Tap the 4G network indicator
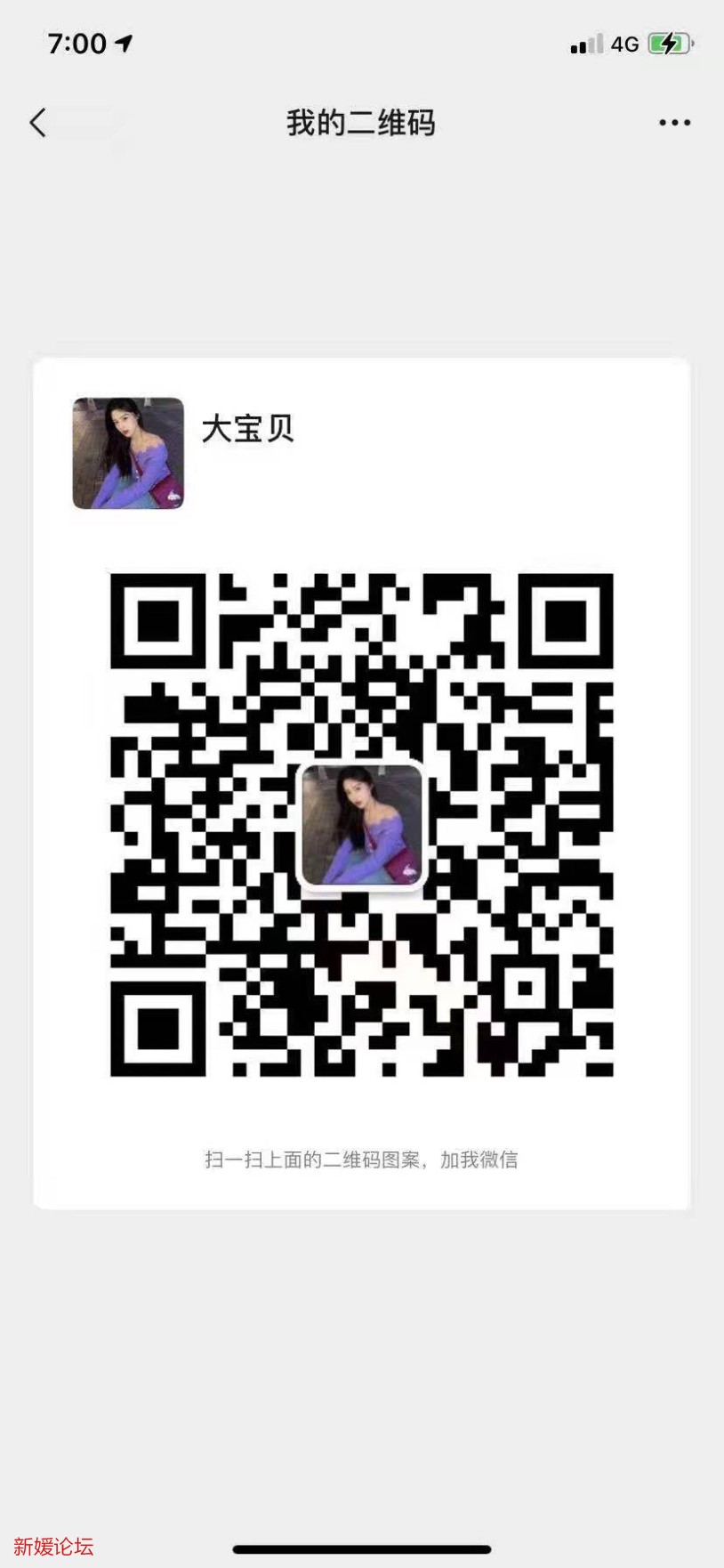Image resolution: width=724 pixels, height=1568 pixels. coord(623,43)
